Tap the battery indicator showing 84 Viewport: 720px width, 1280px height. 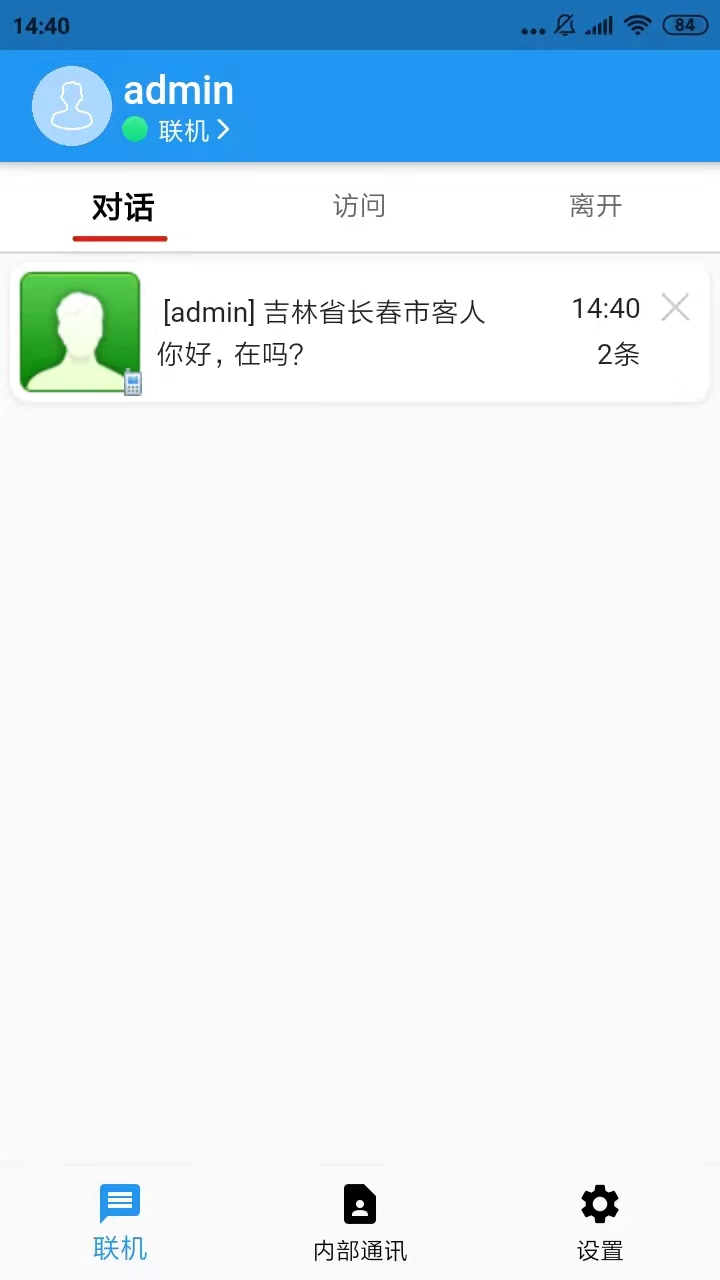click(x=686, y=25)
